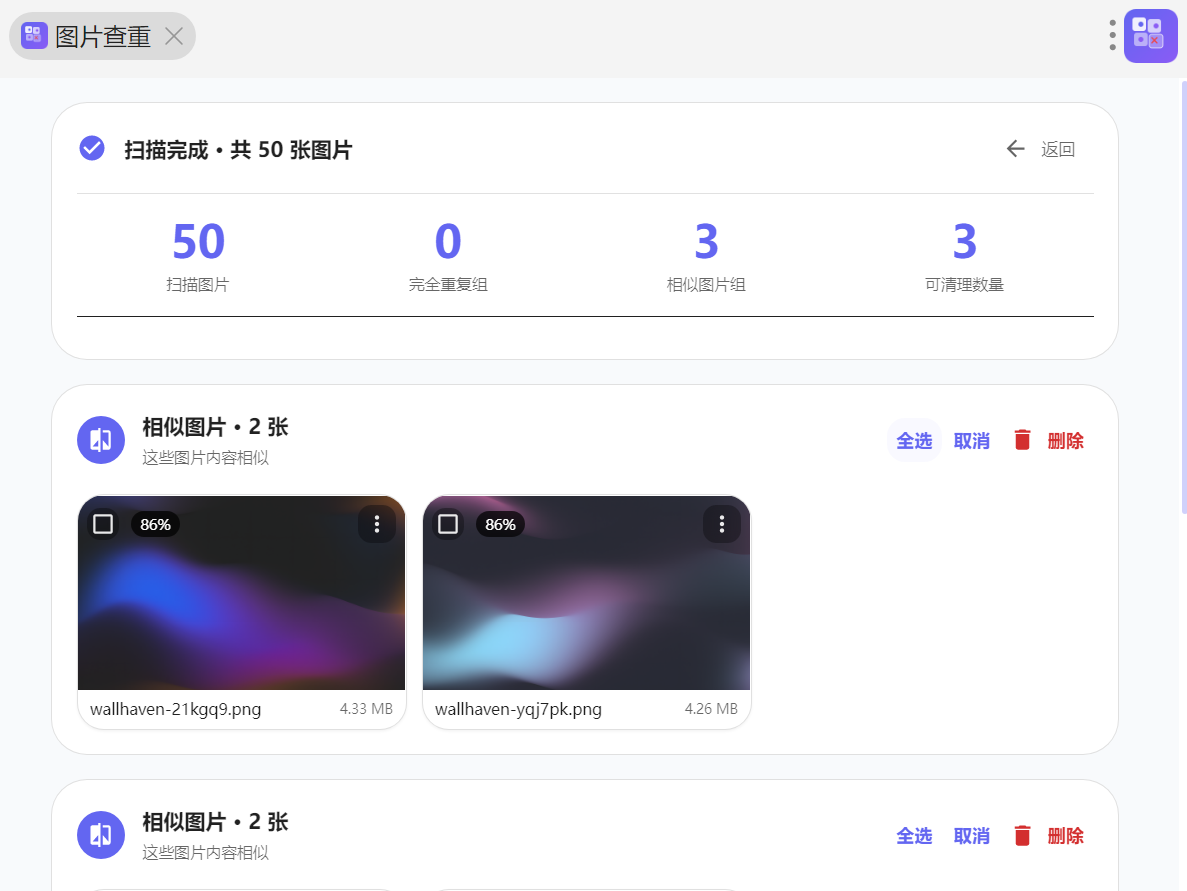Open more options for wallhaven-yqj7pk.png
1187x891 pixels.
click(x=721, y=524)
